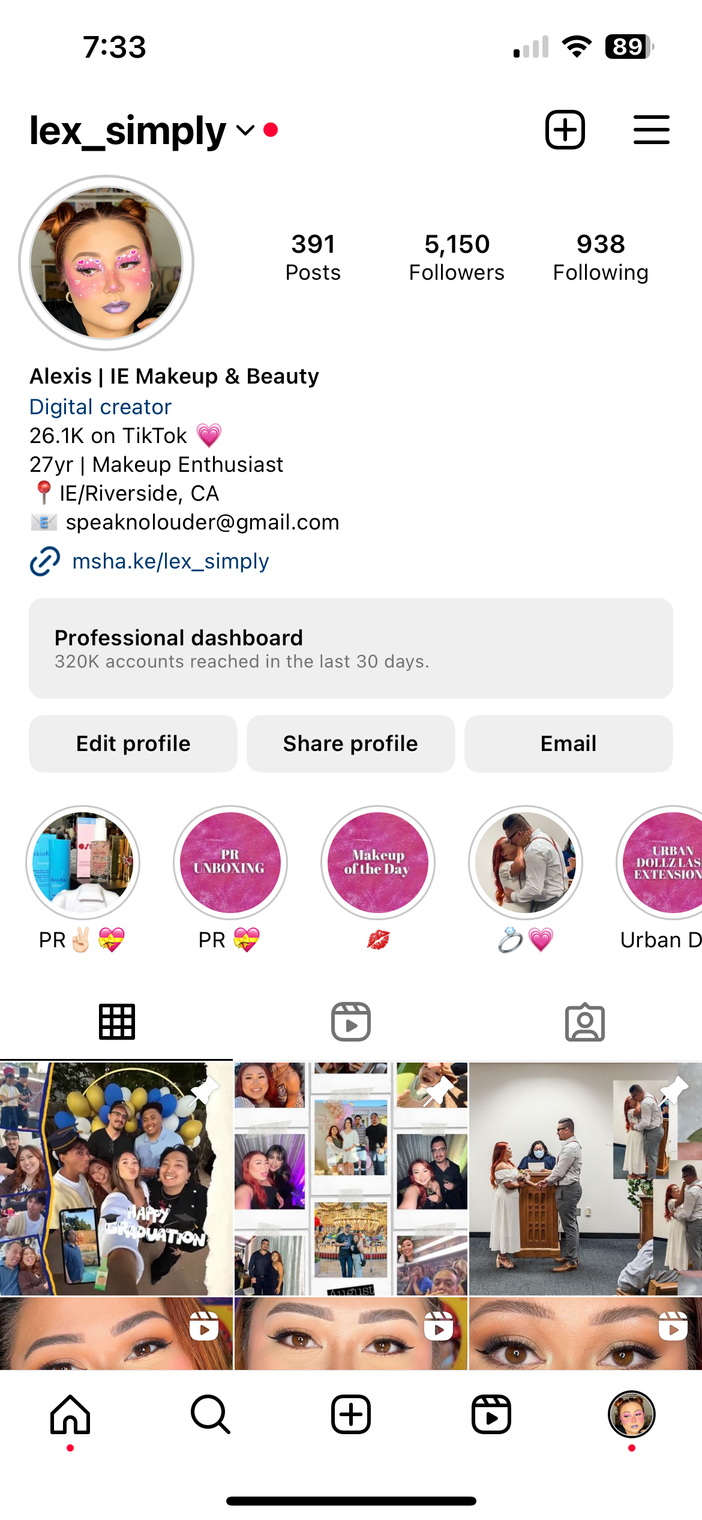Tap Edit profile button
Screen dimensions: 702x1520
tap(133, 743)
